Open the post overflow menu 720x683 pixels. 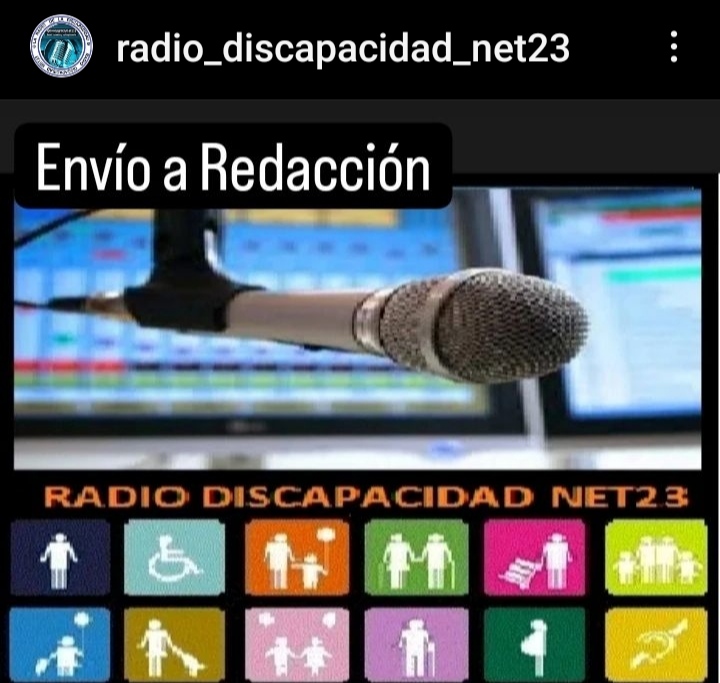click(x=674, y=47)
